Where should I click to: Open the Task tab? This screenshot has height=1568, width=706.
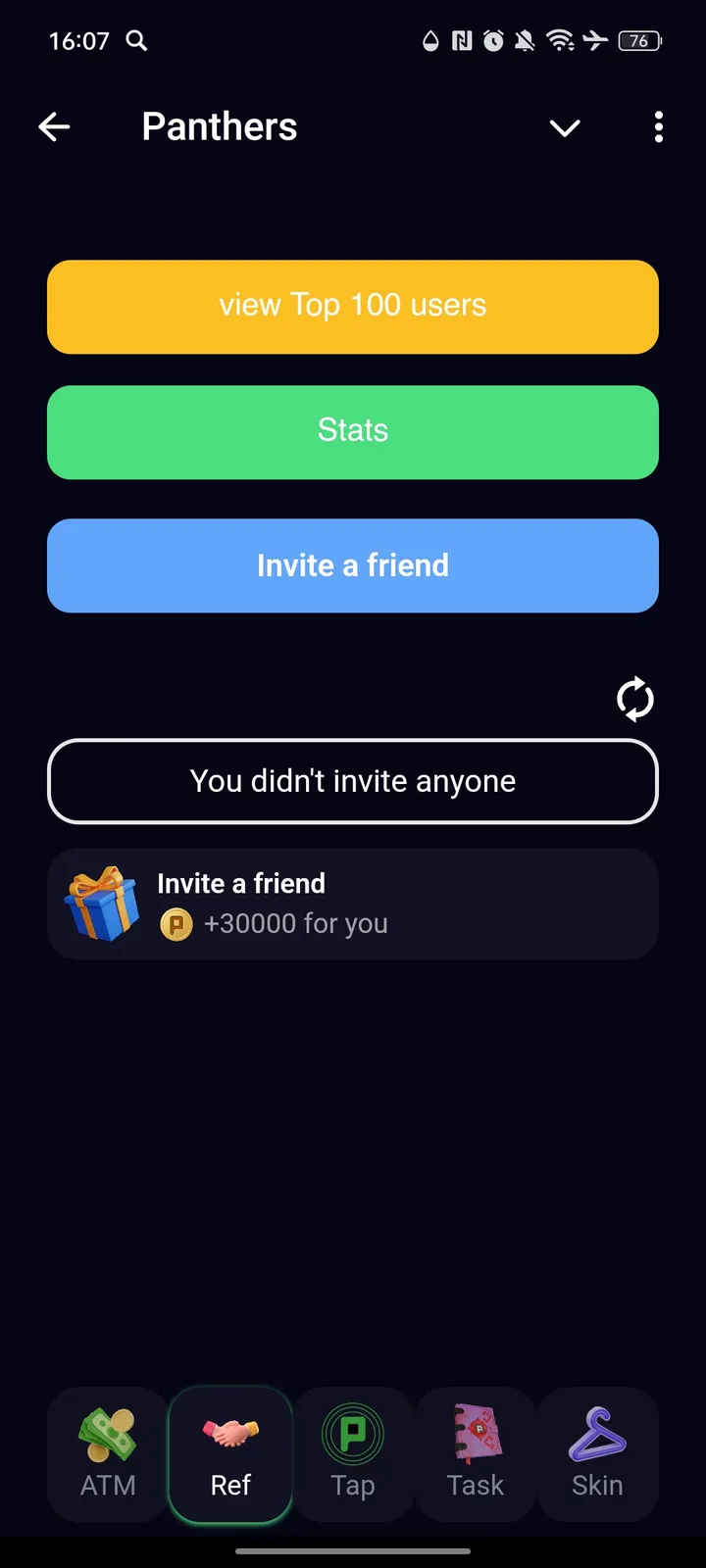point(476,1454)
